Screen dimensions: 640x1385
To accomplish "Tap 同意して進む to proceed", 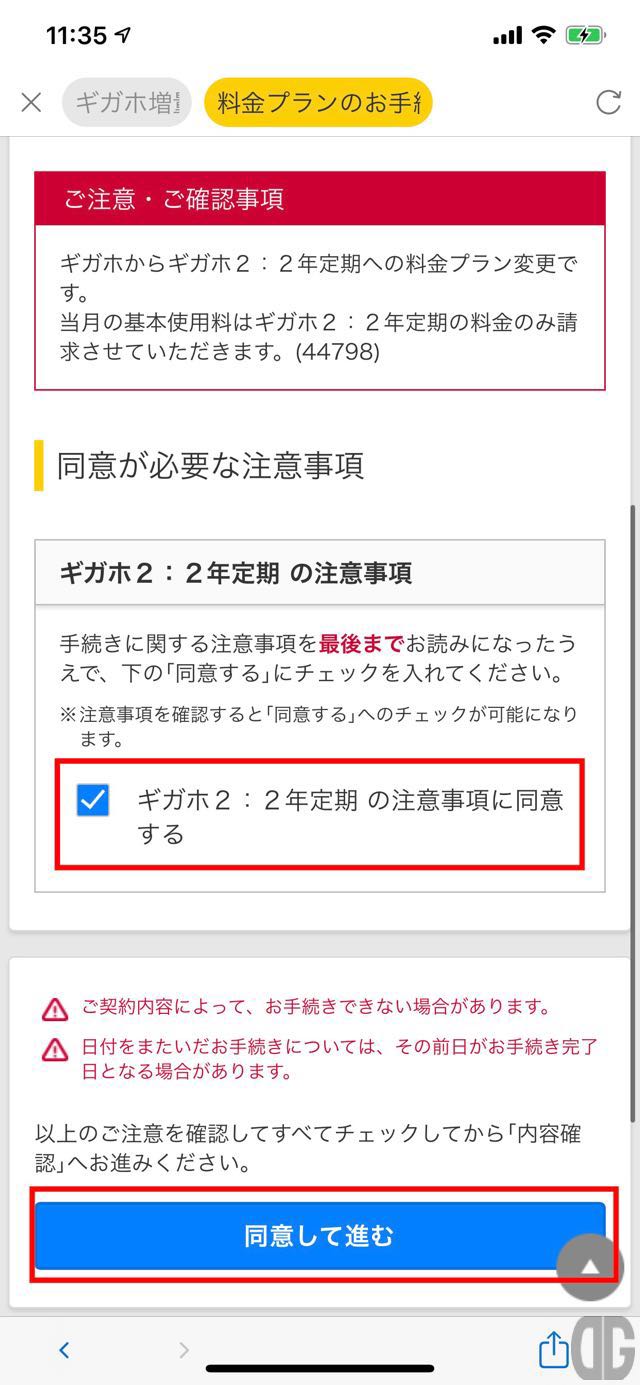I will (x=320, y=1236).
